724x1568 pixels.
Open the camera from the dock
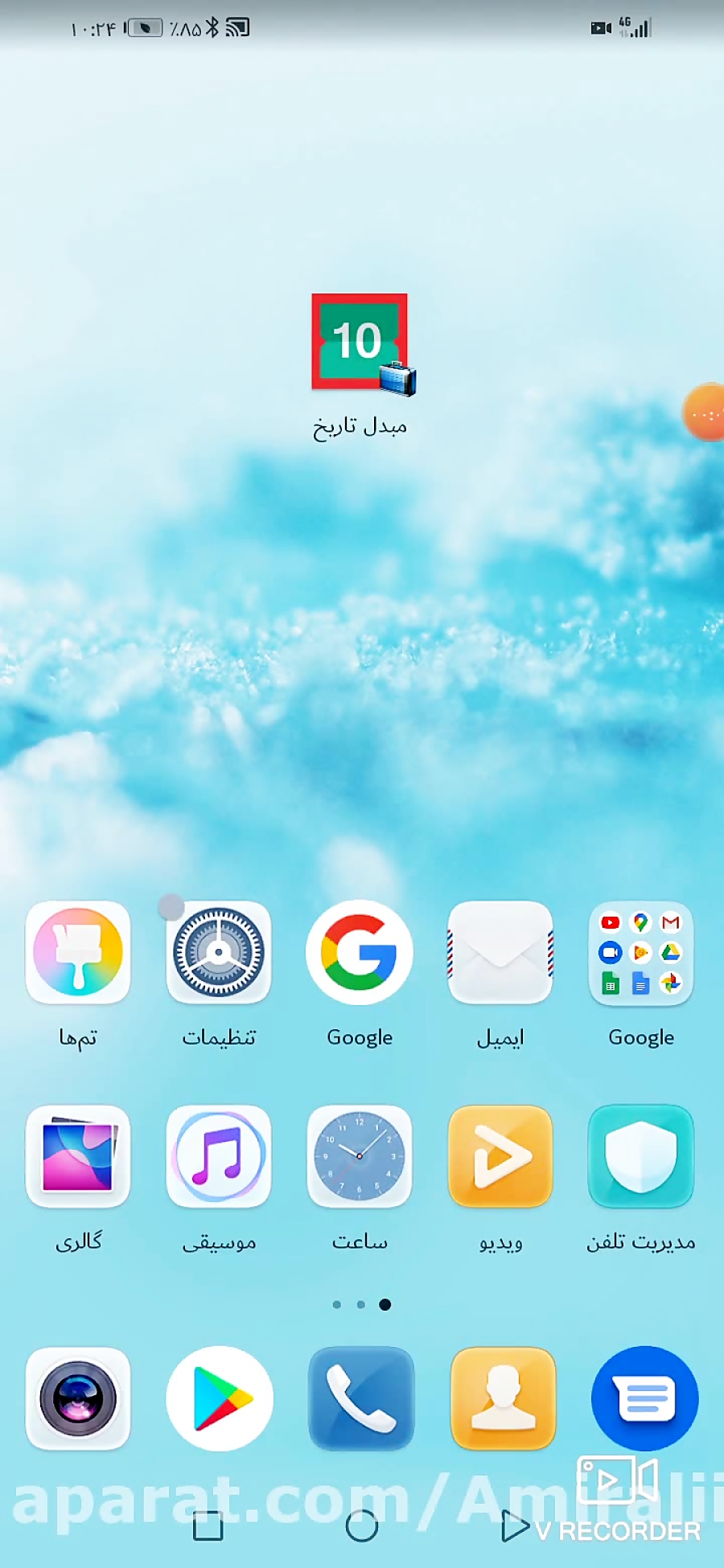pos(78,1398)
